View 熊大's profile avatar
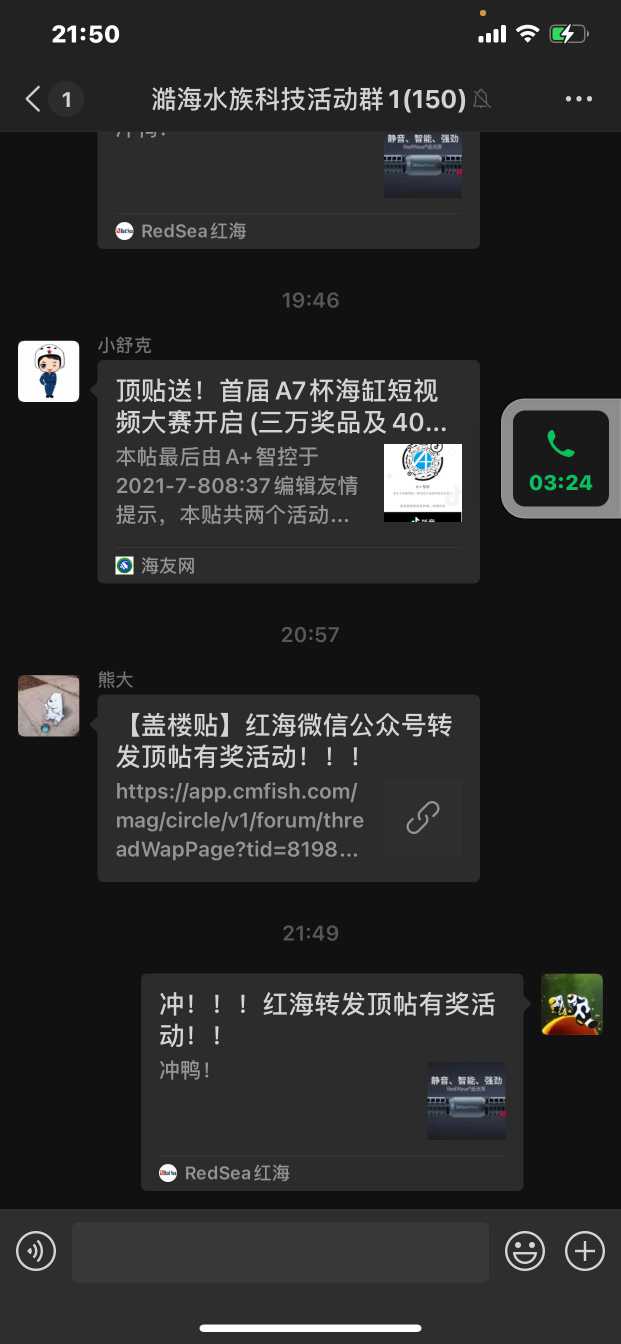The width and height of the screenshot is (621, 1344). pyautogui.click(x=49, y=705)
